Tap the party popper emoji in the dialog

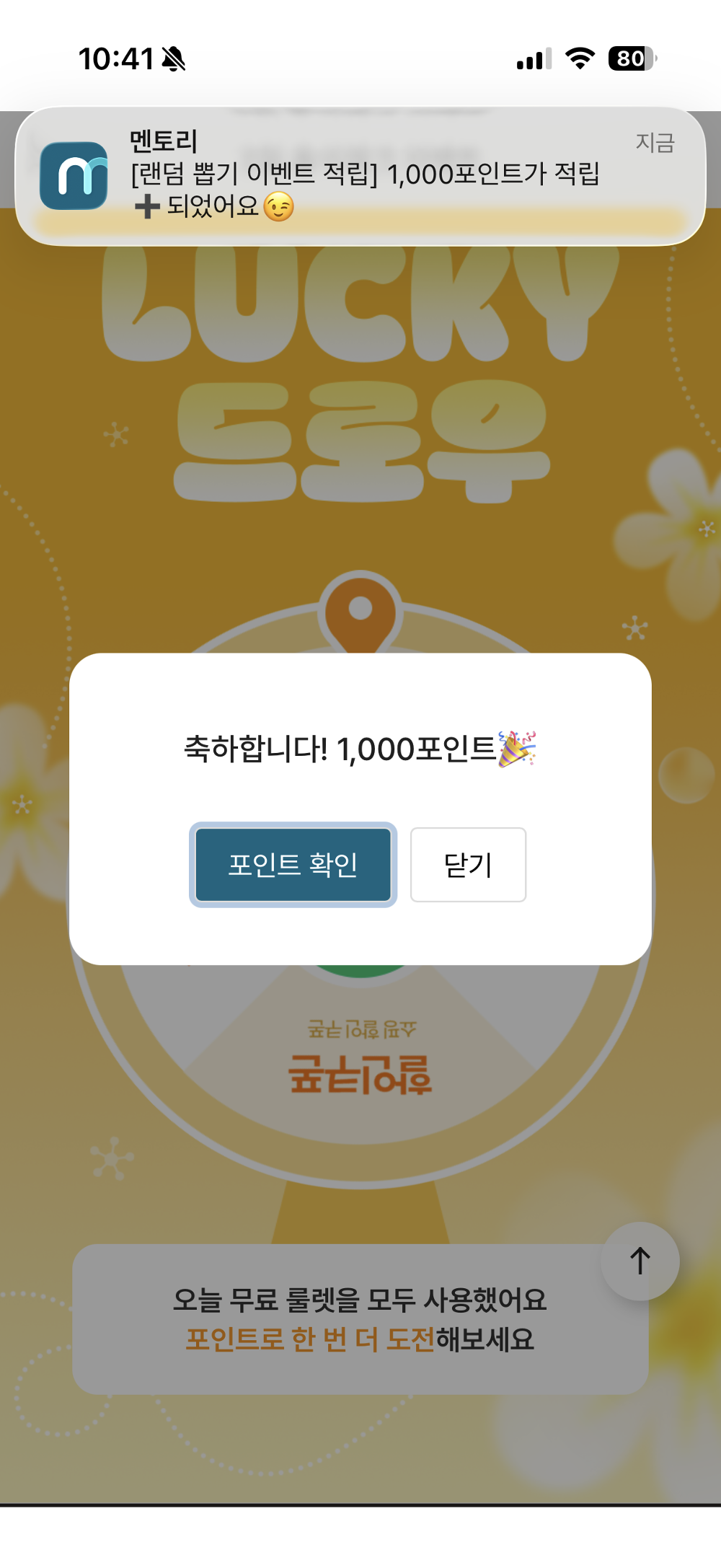click(517, 750)
